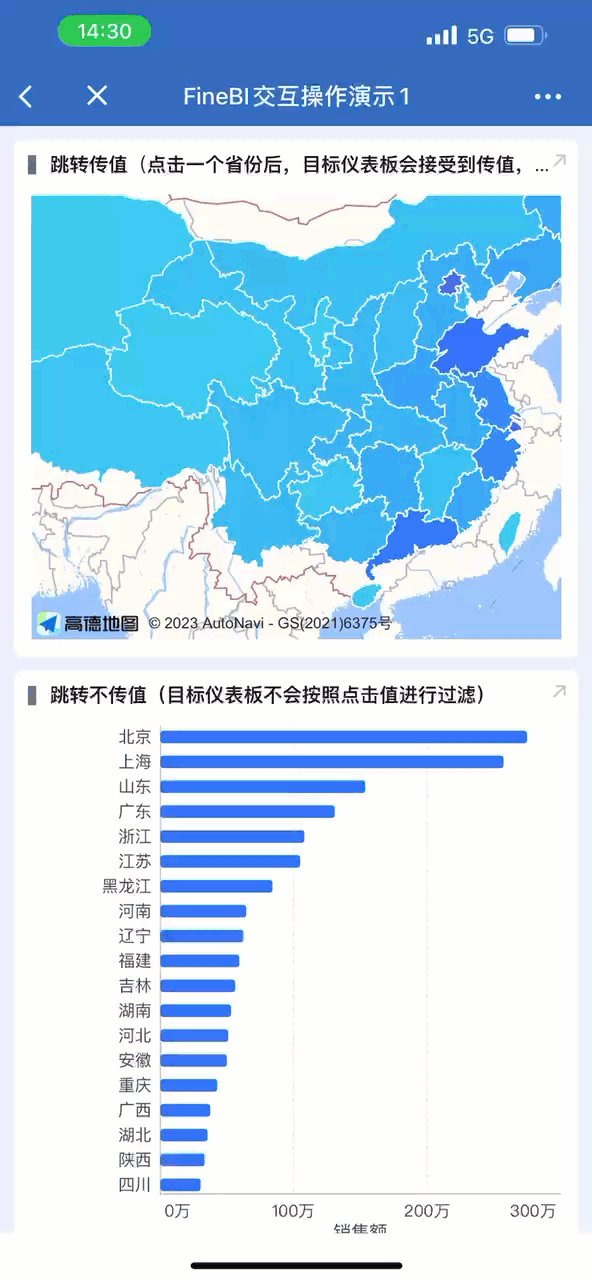The height and width of the screenshot is (1280, 592).
Task: Select the 浙江 bar in the chart
Action: [232, 836]
